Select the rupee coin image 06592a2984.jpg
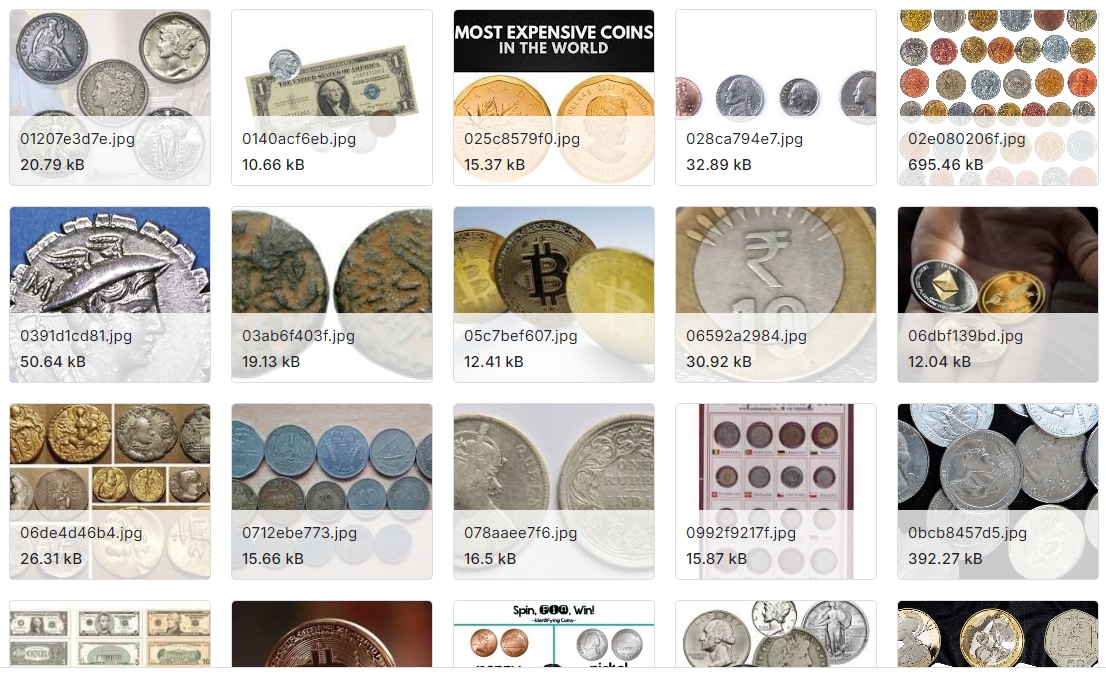The height and width of the screenshot is (680, 1106). click(x=776, y=265)
